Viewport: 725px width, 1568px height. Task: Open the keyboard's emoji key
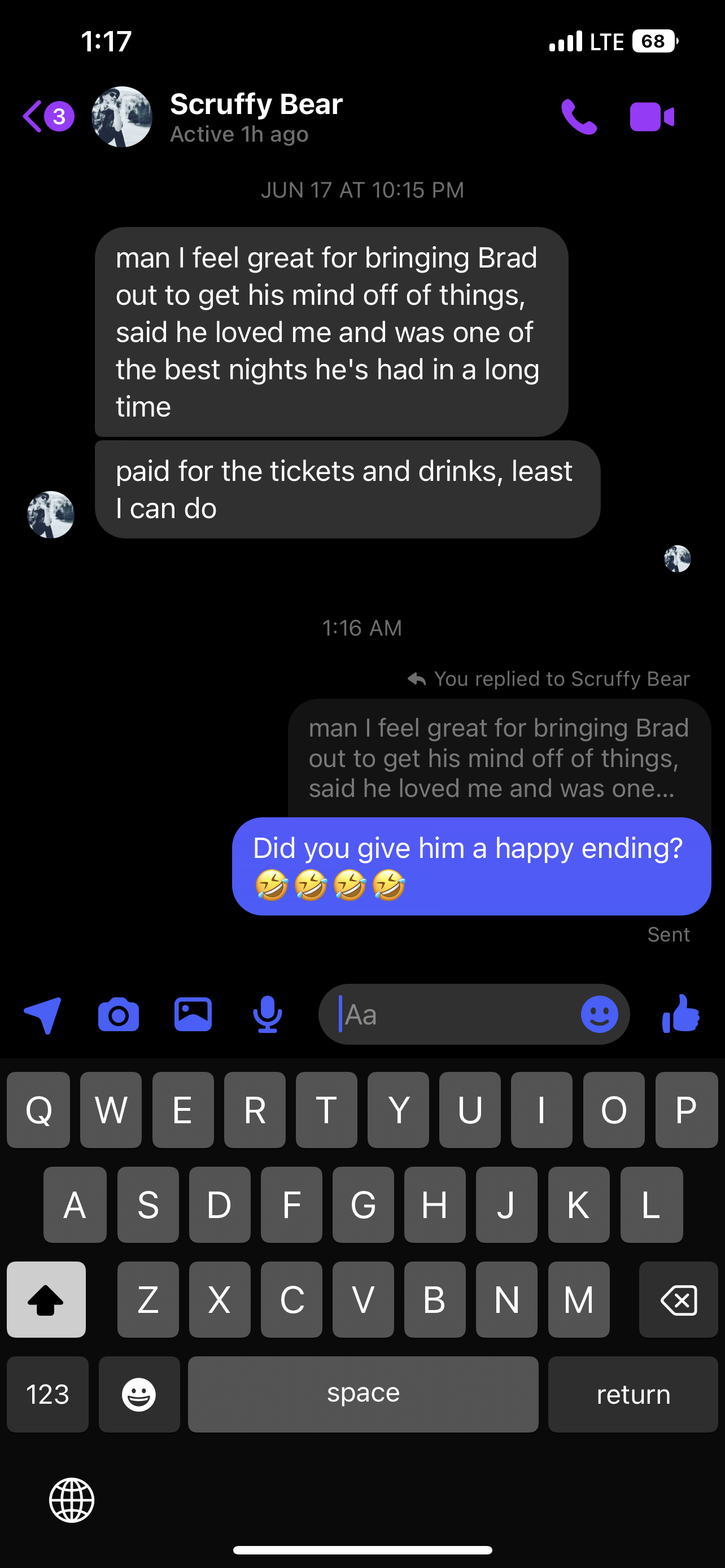point(139,1394)
